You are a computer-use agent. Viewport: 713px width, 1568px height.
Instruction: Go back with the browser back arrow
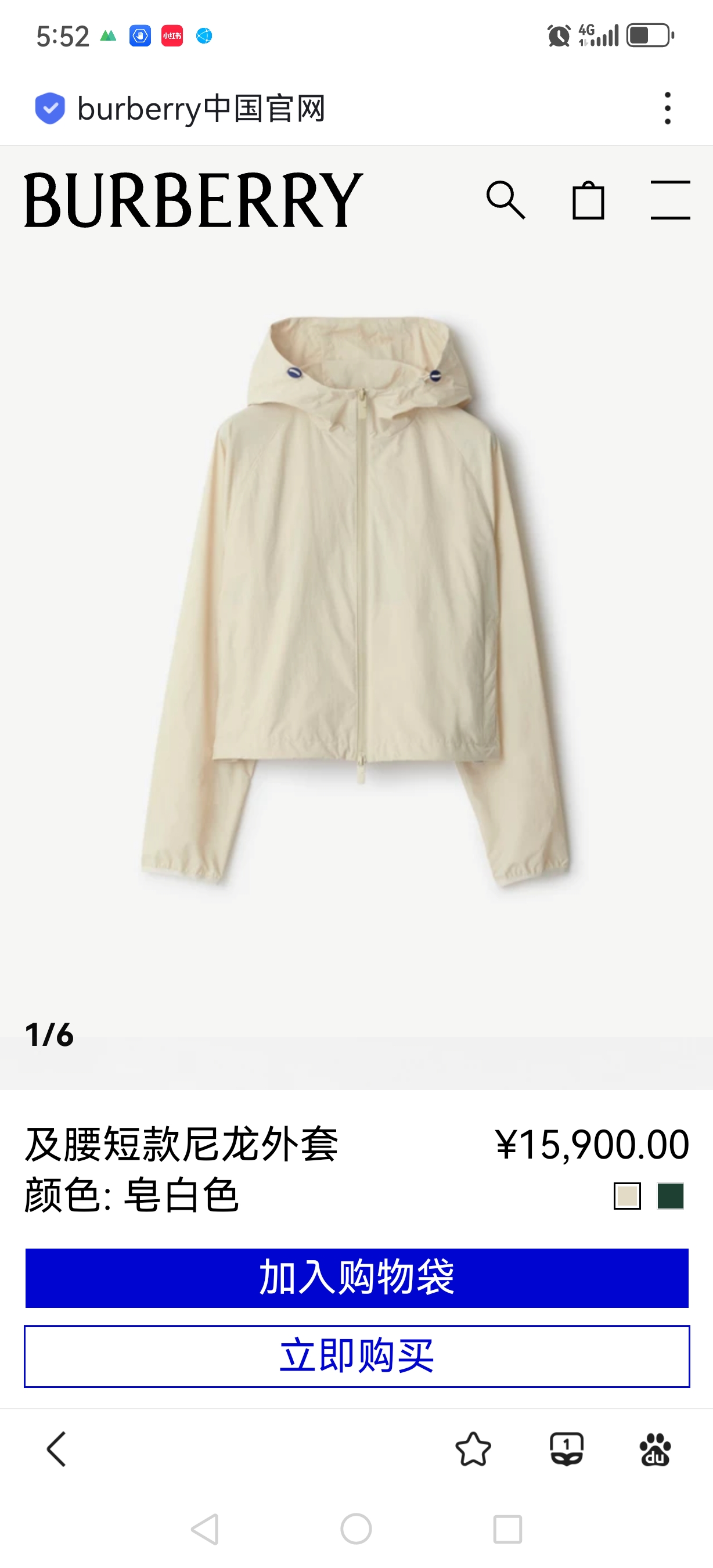point(56,1450)
